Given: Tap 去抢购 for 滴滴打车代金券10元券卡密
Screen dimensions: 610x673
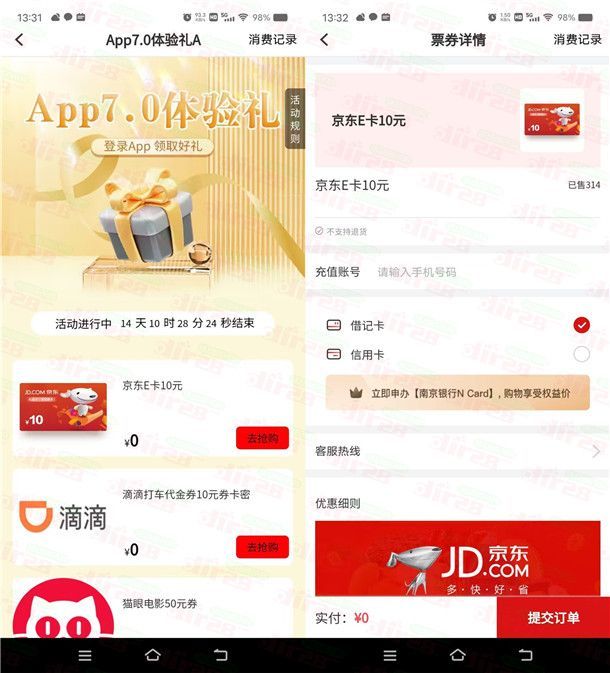Looking at the screenshot, I should point(262,547).
